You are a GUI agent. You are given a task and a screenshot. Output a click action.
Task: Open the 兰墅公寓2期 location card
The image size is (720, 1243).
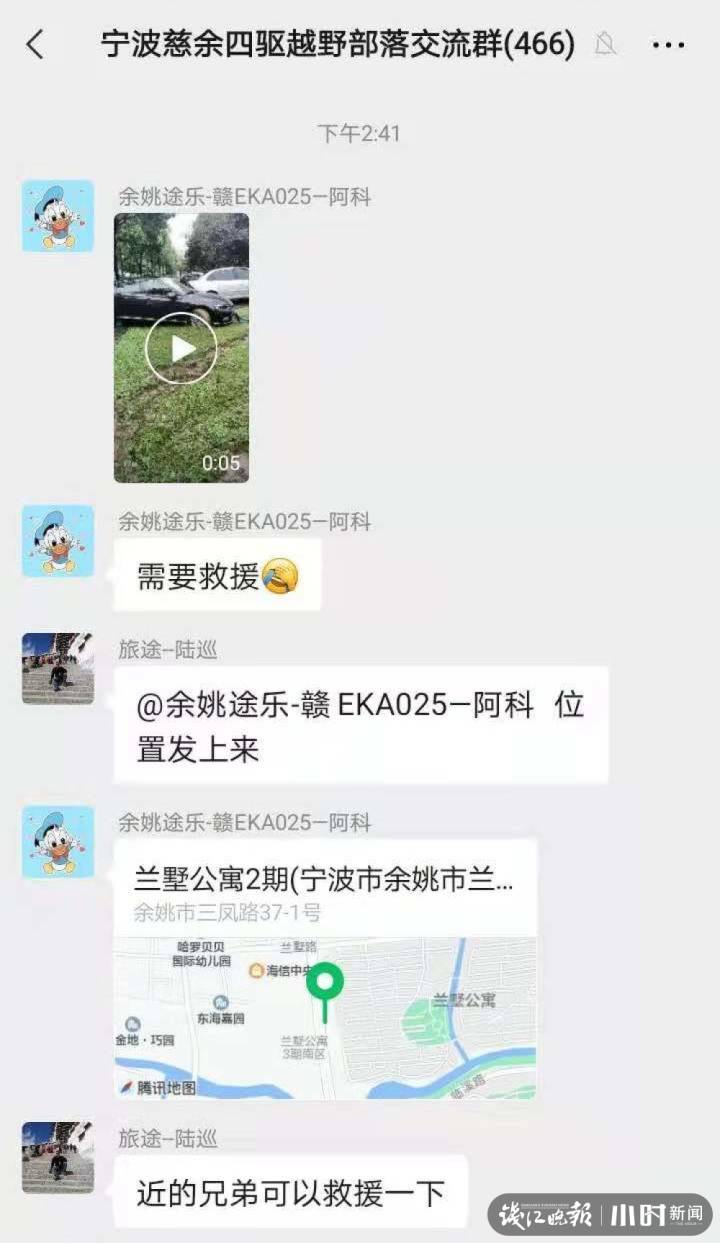pyautogui.click(x=325, y=968)
